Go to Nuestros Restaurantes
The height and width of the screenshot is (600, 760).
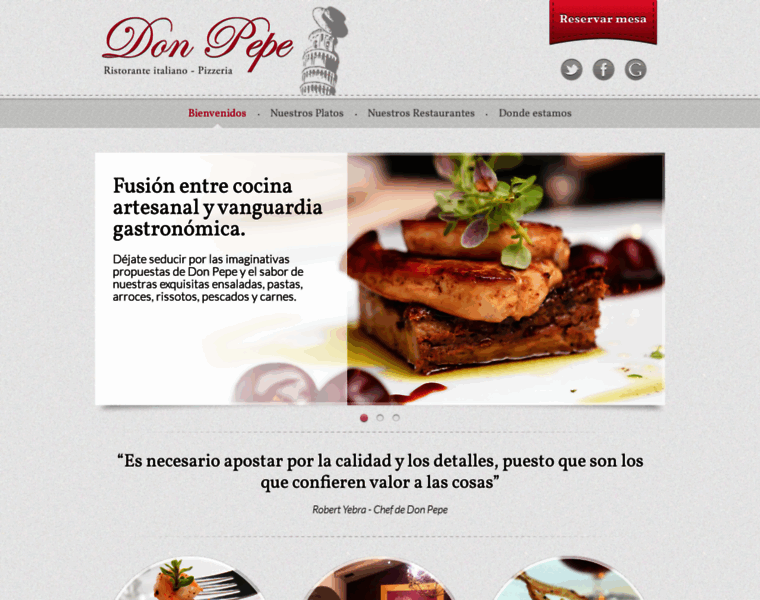(420, 113)
